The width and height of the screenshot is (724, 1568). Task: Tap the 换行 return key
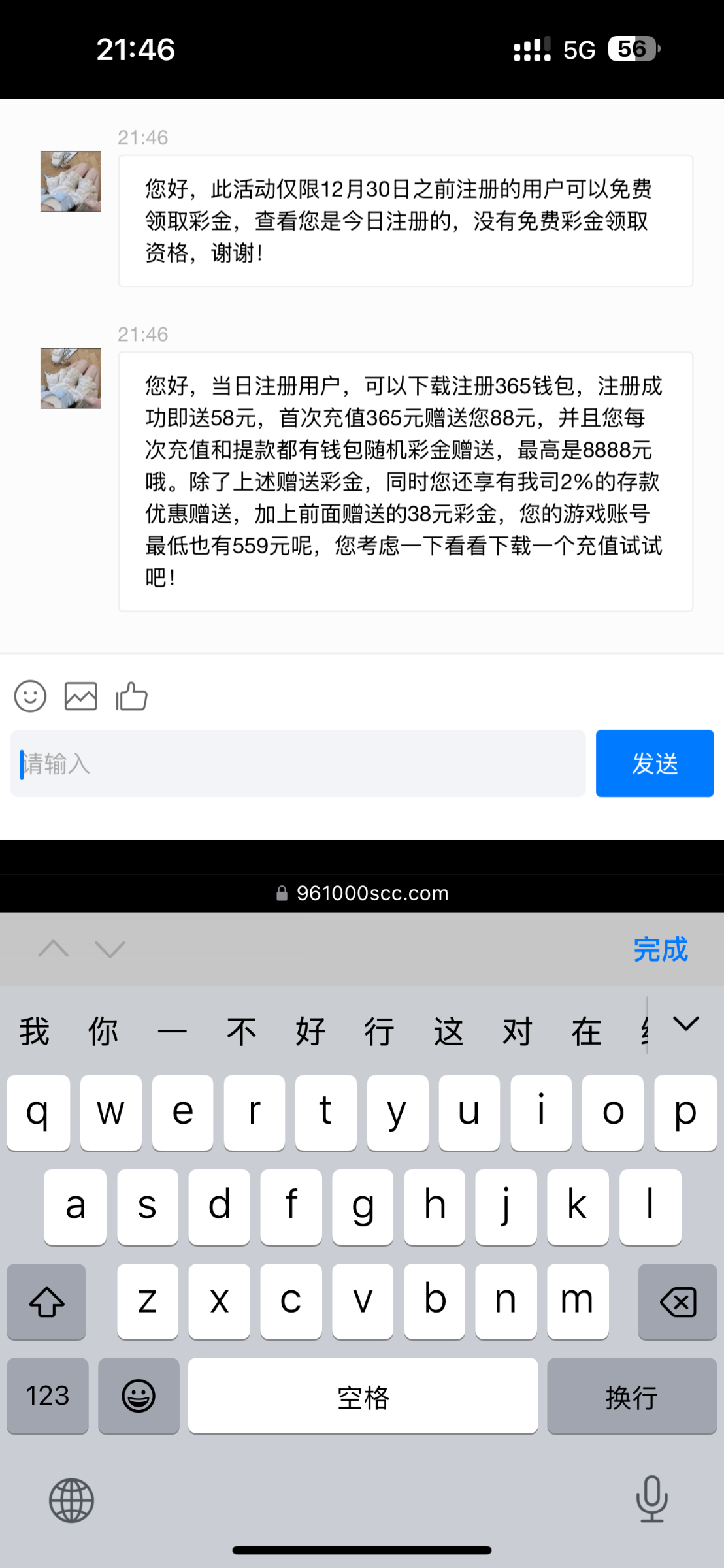[x=631, y=1396]
